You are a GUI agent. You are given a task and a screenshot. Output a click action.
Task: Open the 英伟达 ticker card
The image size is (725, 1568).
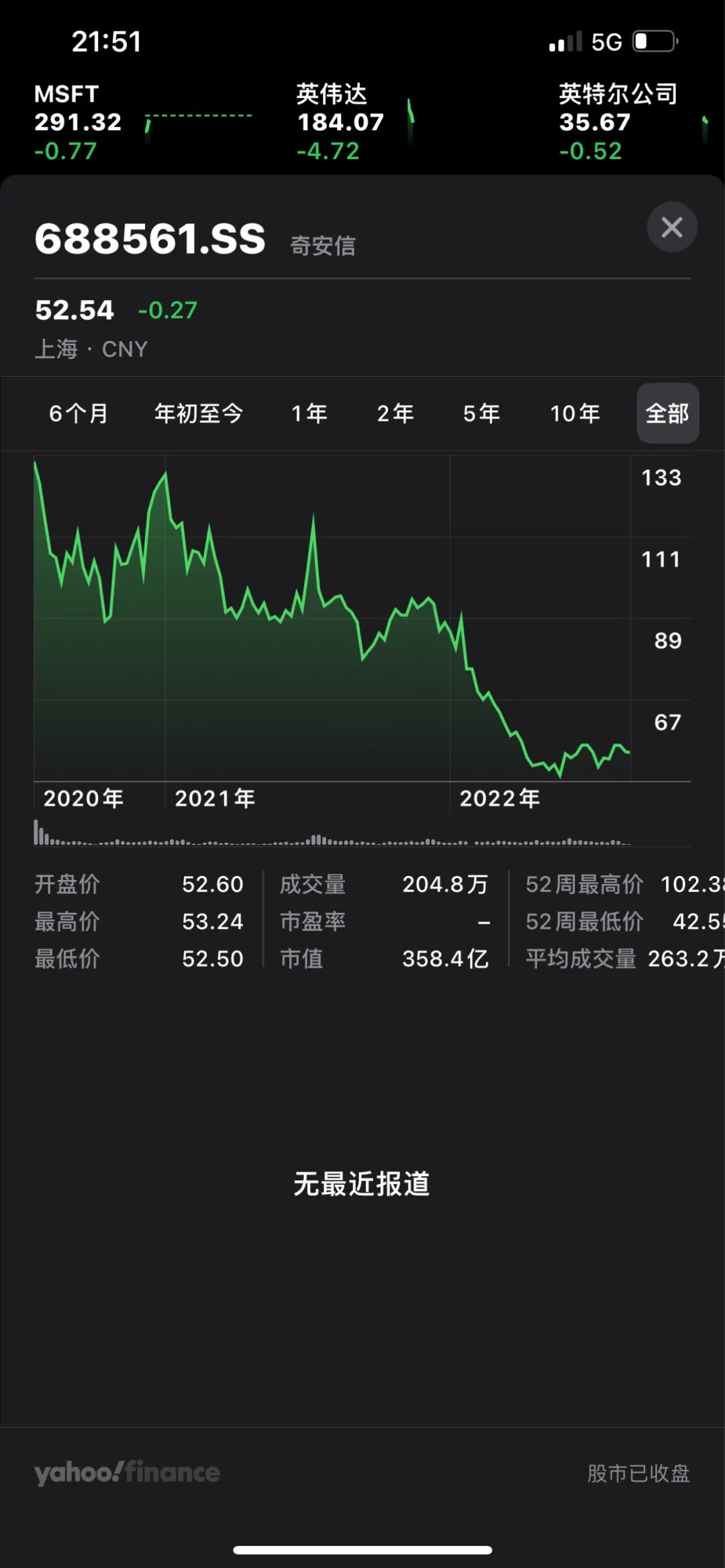click(356, 122)
